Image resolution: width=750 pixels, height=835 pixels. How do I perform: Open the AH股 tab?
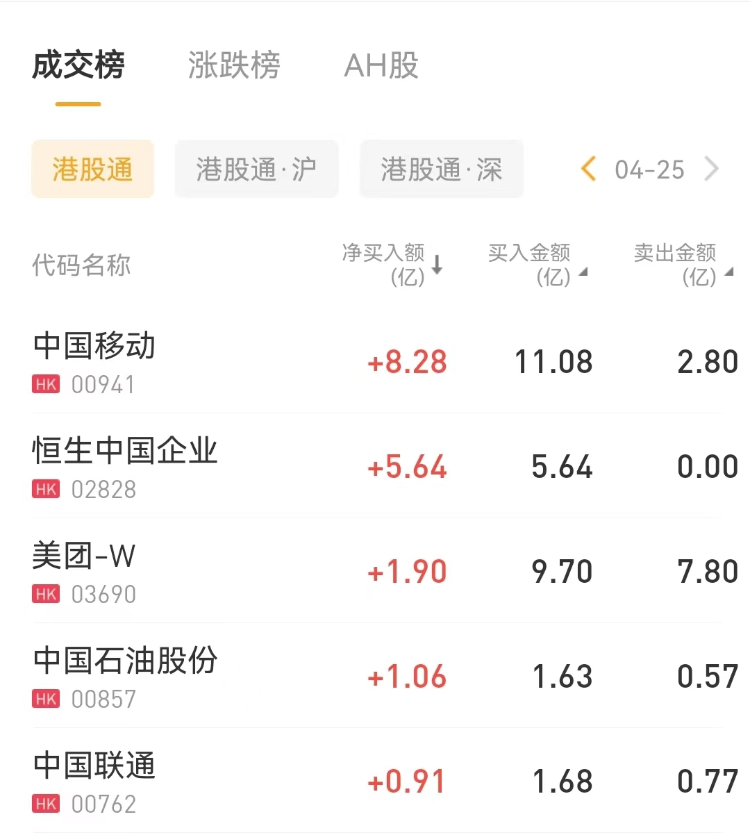tap(381, 66)
